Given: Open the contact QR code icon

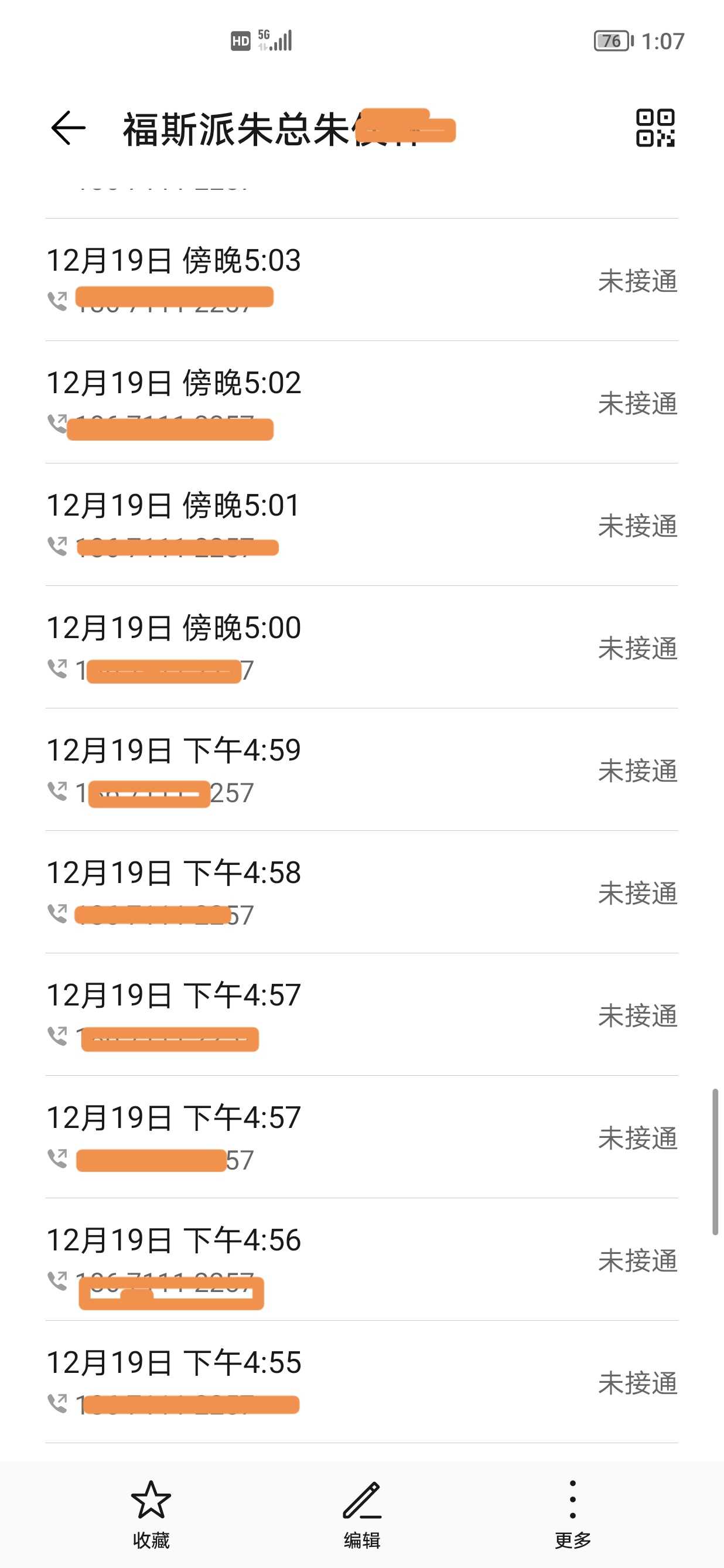Looking at the screenshot, I should [655, 128].
